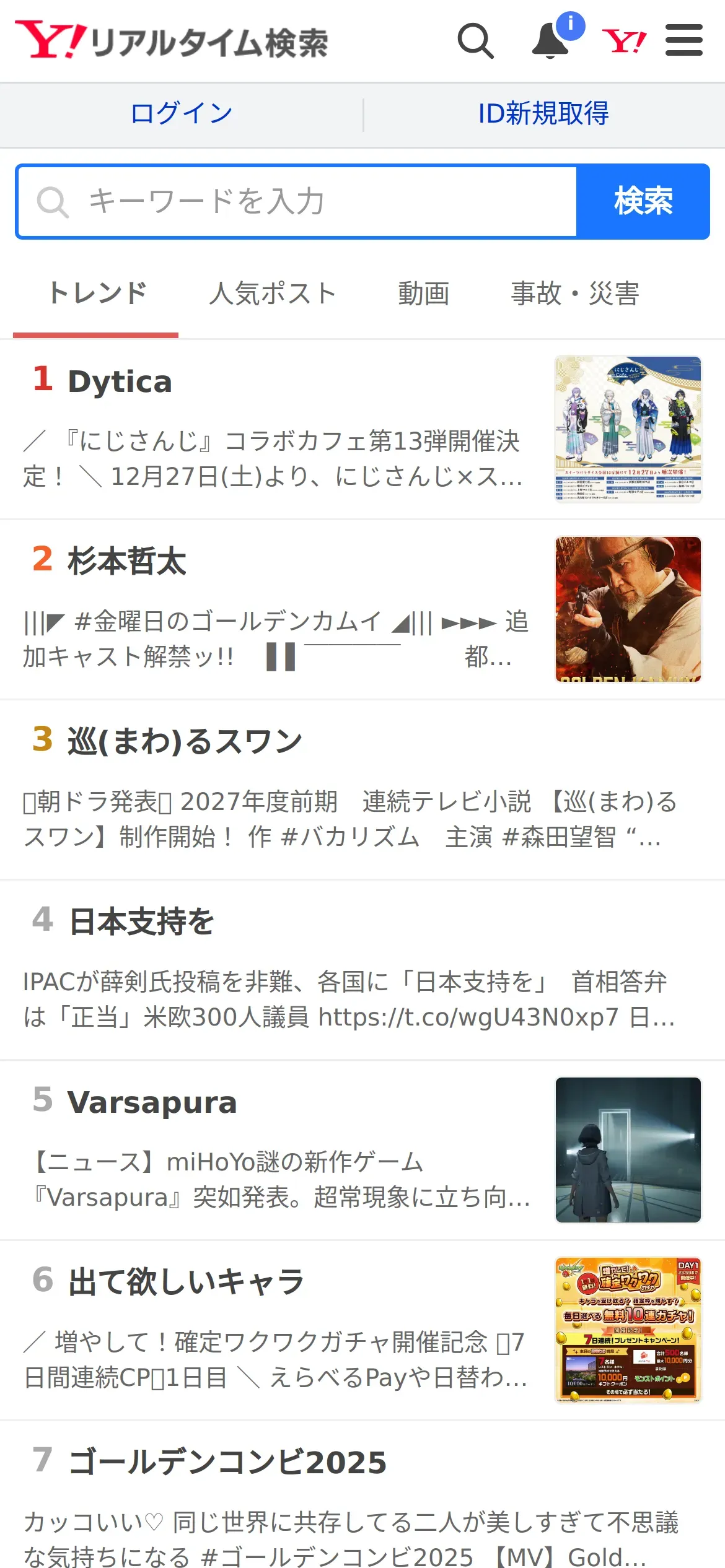
Task: Open the ゴールデンコンビ2025 trend
Action: click(227, 1463)
